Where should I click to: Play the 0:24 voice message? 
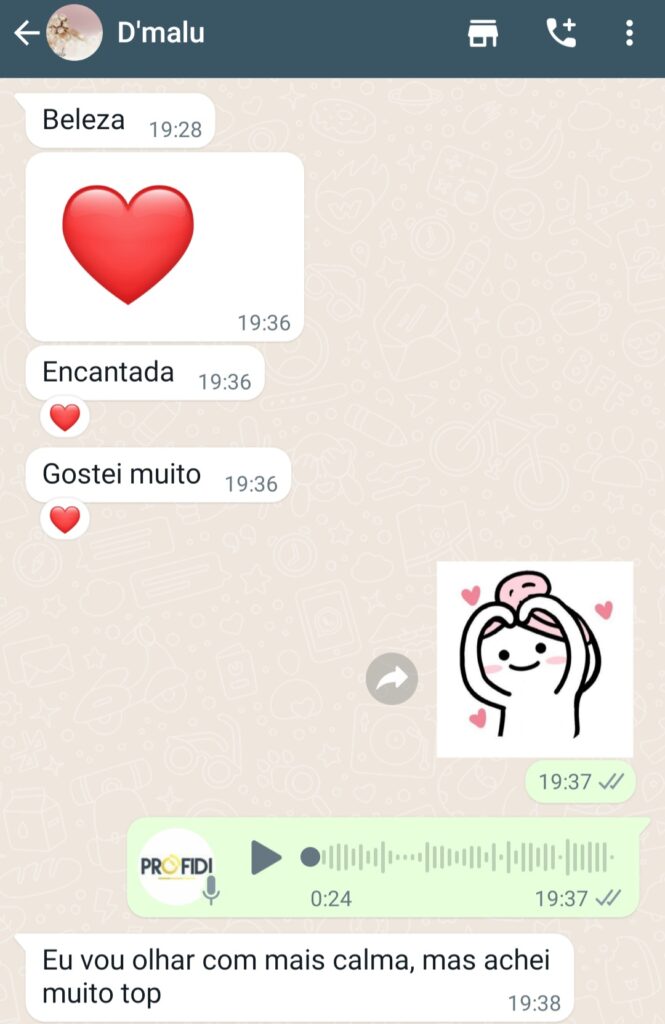pos(265,857)
